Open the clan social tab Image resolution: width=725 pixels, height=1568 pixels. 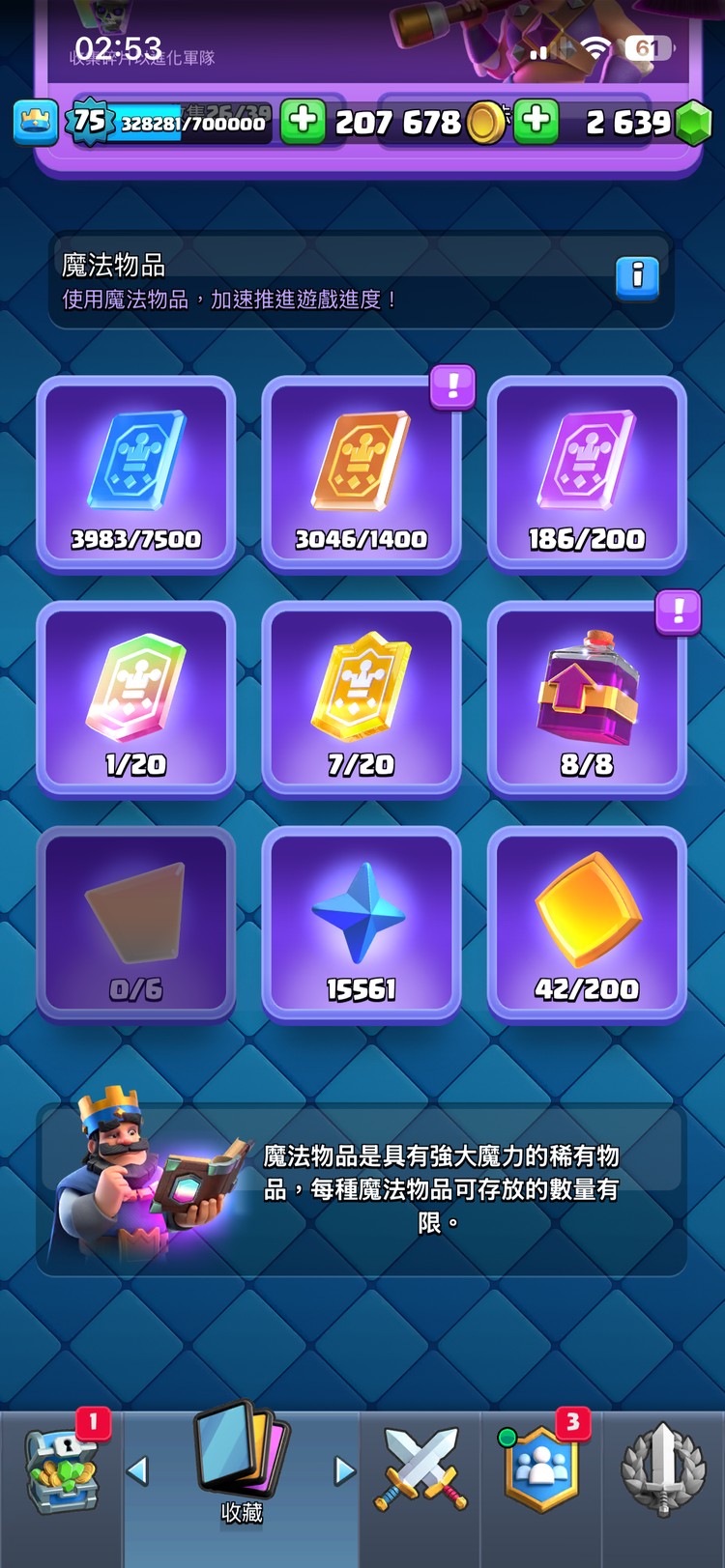point(540,1469)
